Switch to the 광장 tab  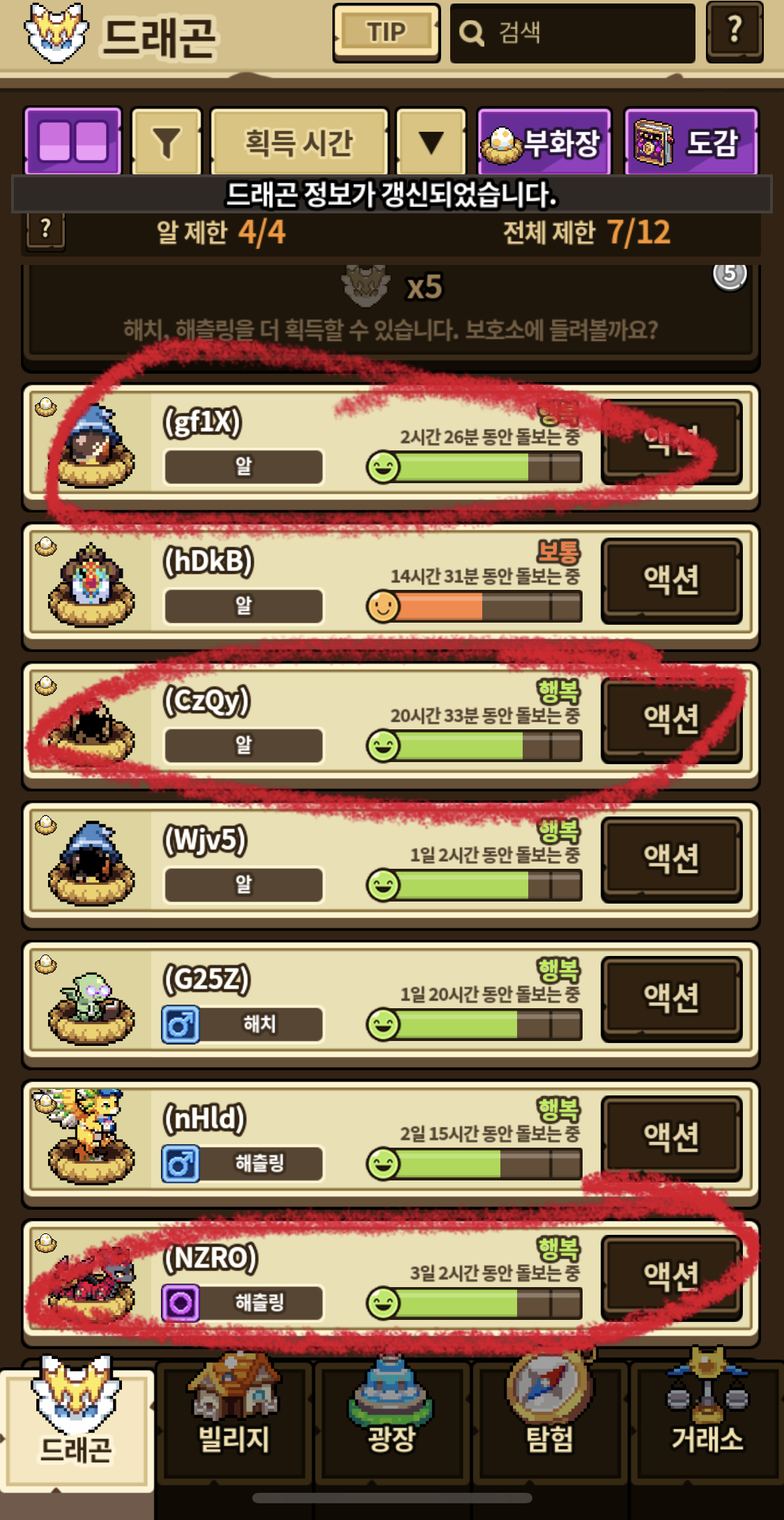(x=392, y=1422)
